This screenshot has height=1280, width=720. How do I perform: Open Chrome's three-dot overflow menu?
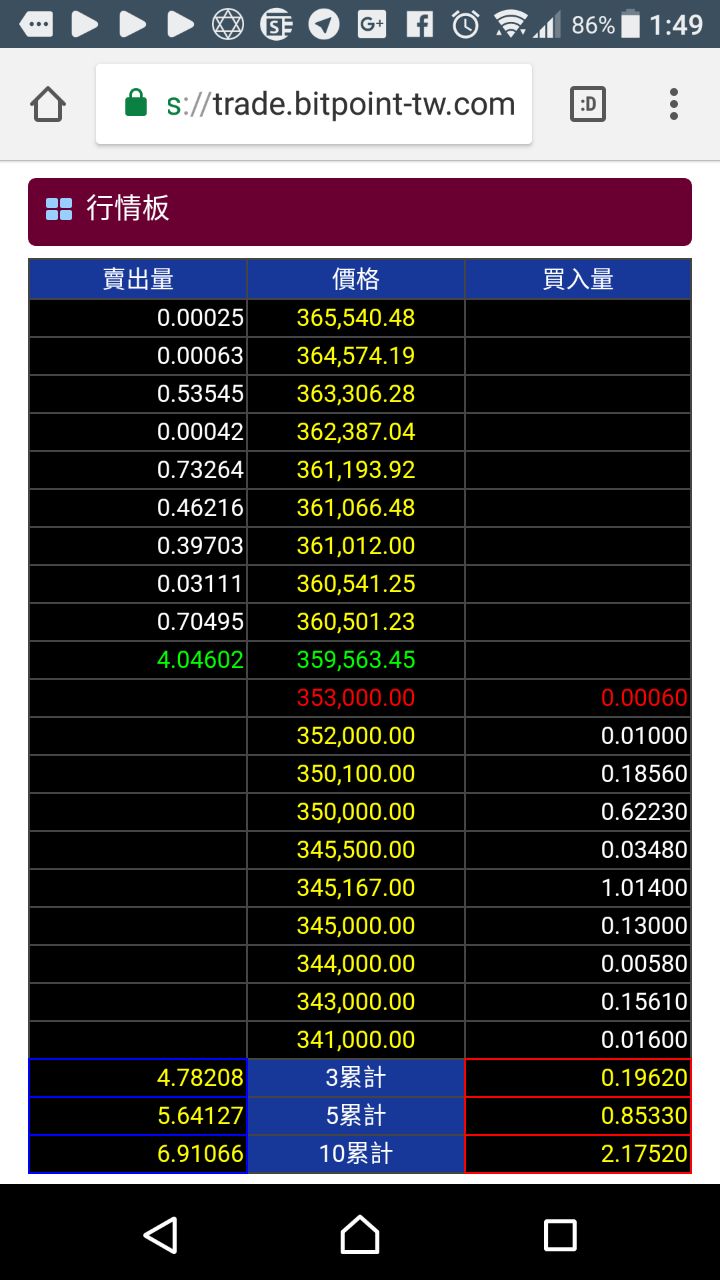click(x=674, y=104)
